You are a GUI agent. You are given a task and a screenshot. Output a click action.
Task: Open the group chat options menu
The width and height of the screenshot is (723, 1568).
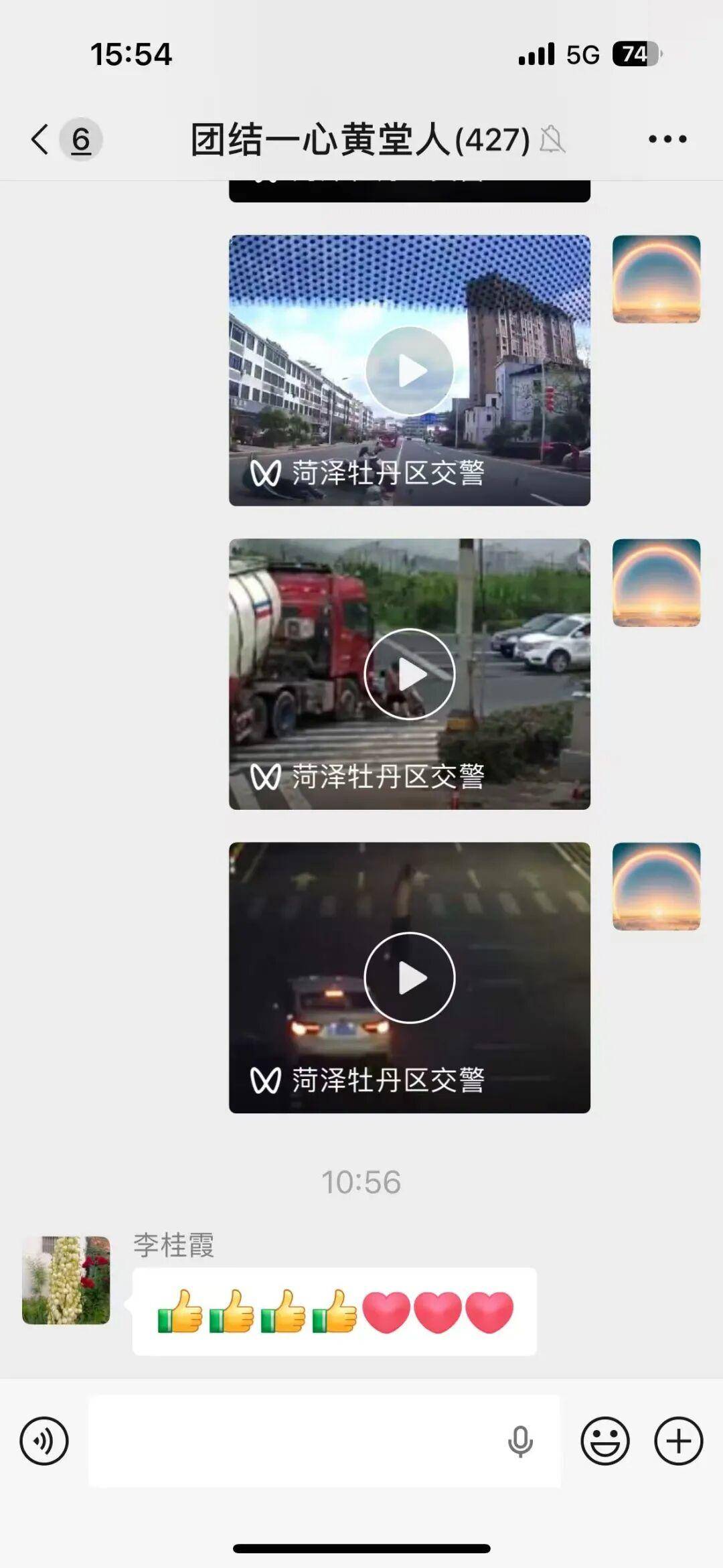pyautogui.click(x=667, y=139)
